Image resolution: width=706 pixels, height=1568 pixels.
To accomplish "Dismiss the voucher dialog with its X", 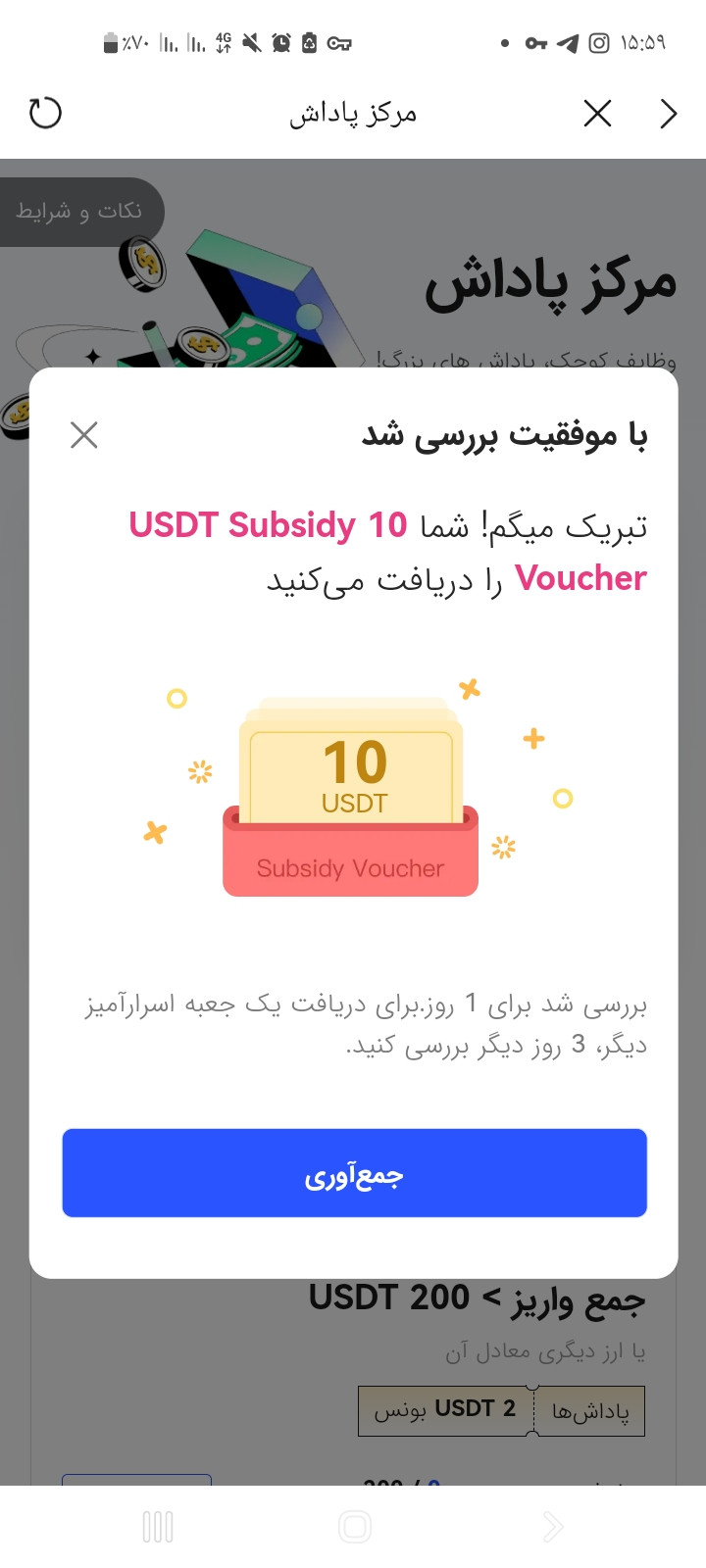I will 84,434.
